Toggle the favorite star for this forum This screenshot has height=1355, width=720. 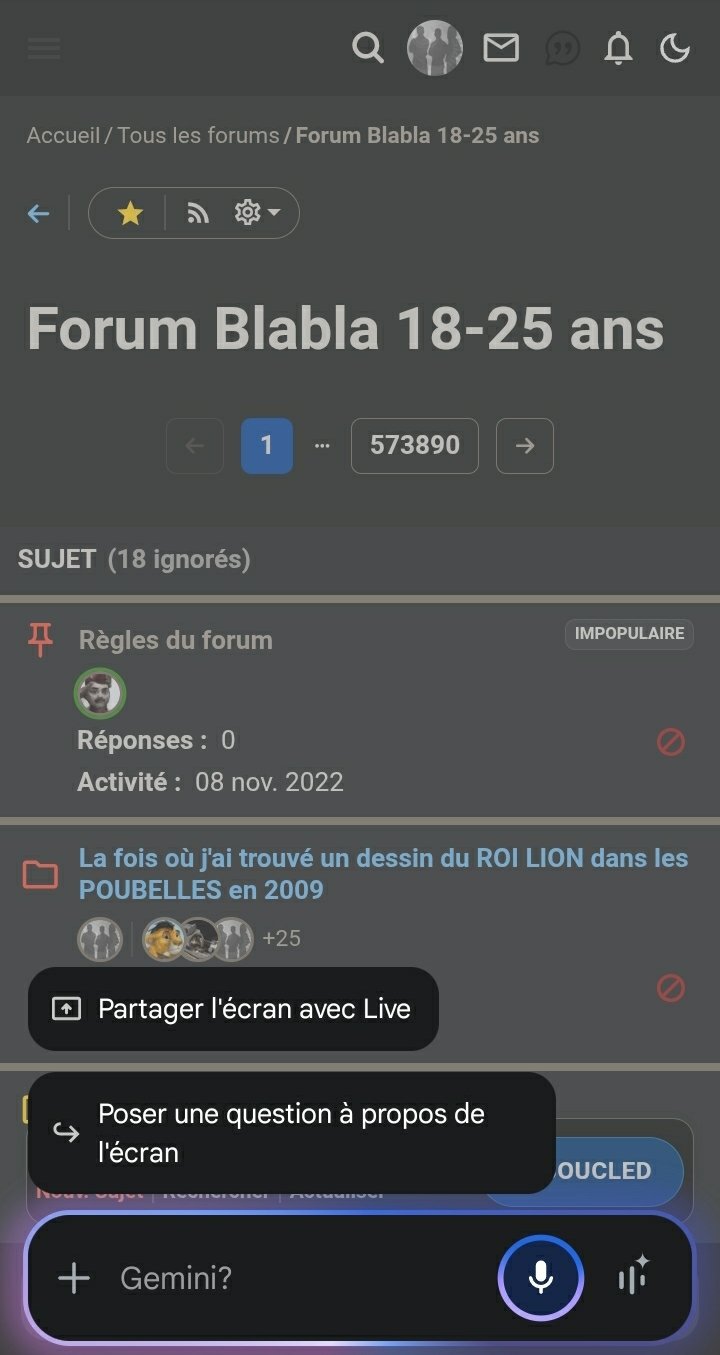click(x=130, y=213)
